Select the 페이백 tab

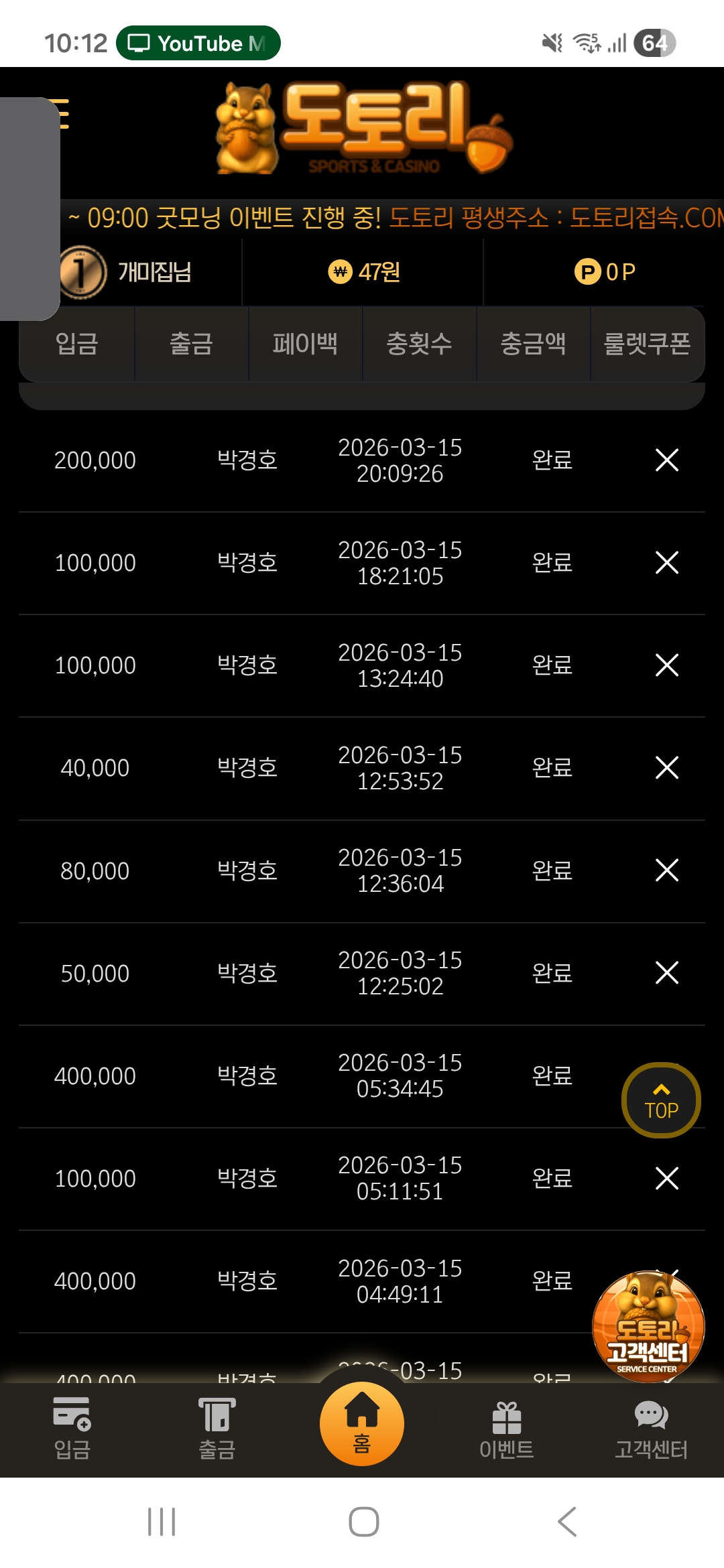click(305, 344)
